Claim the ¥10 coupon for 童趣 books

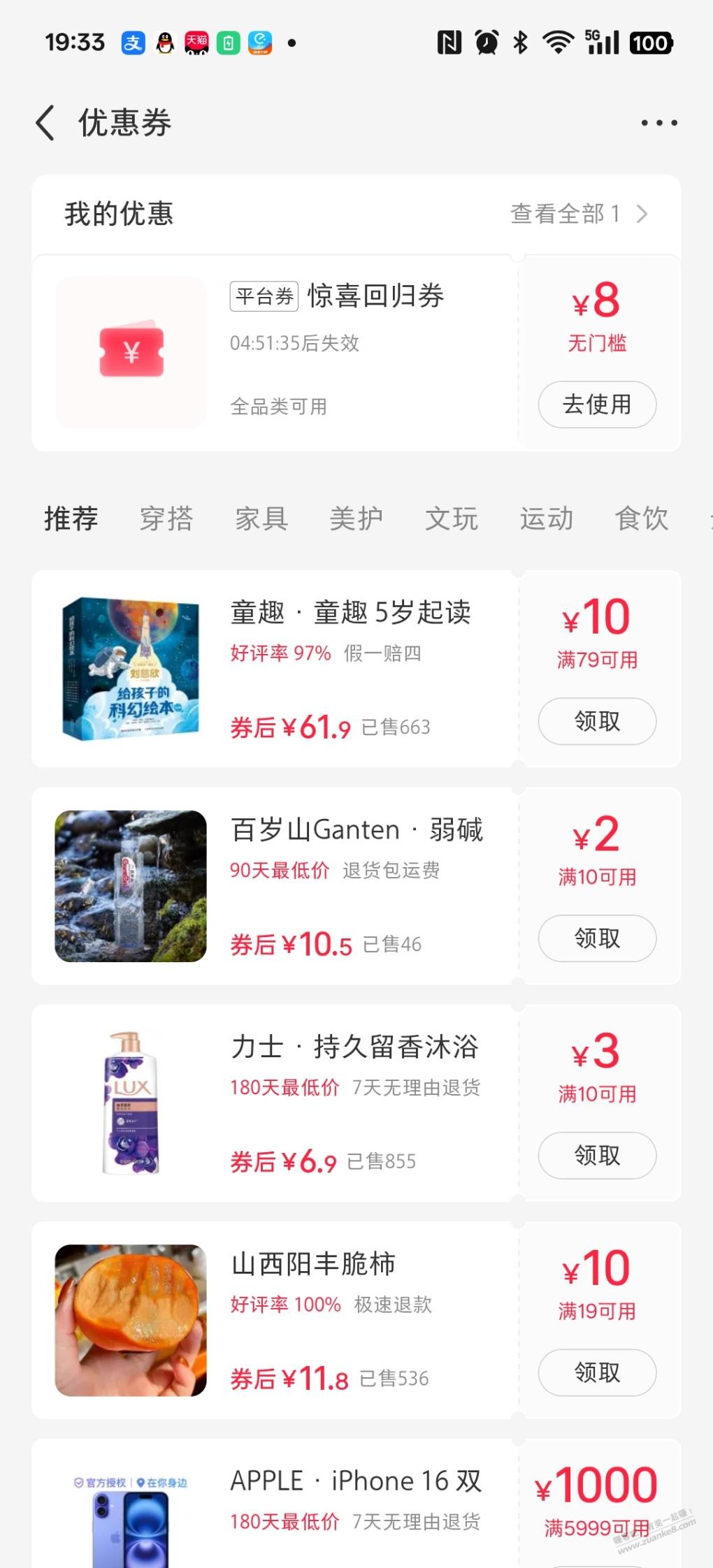pyautogui.click(x=597, y=721)
